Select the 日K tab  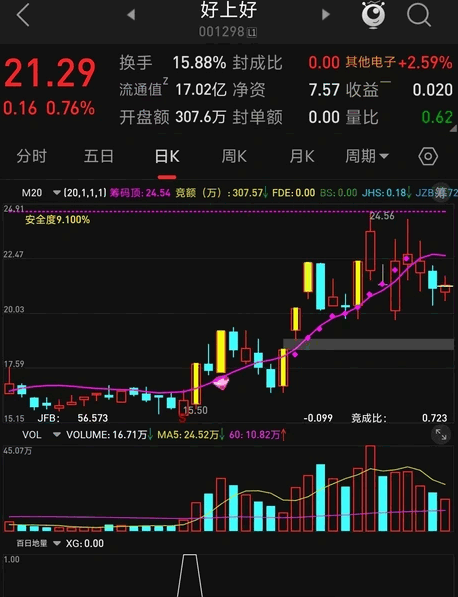167,156
